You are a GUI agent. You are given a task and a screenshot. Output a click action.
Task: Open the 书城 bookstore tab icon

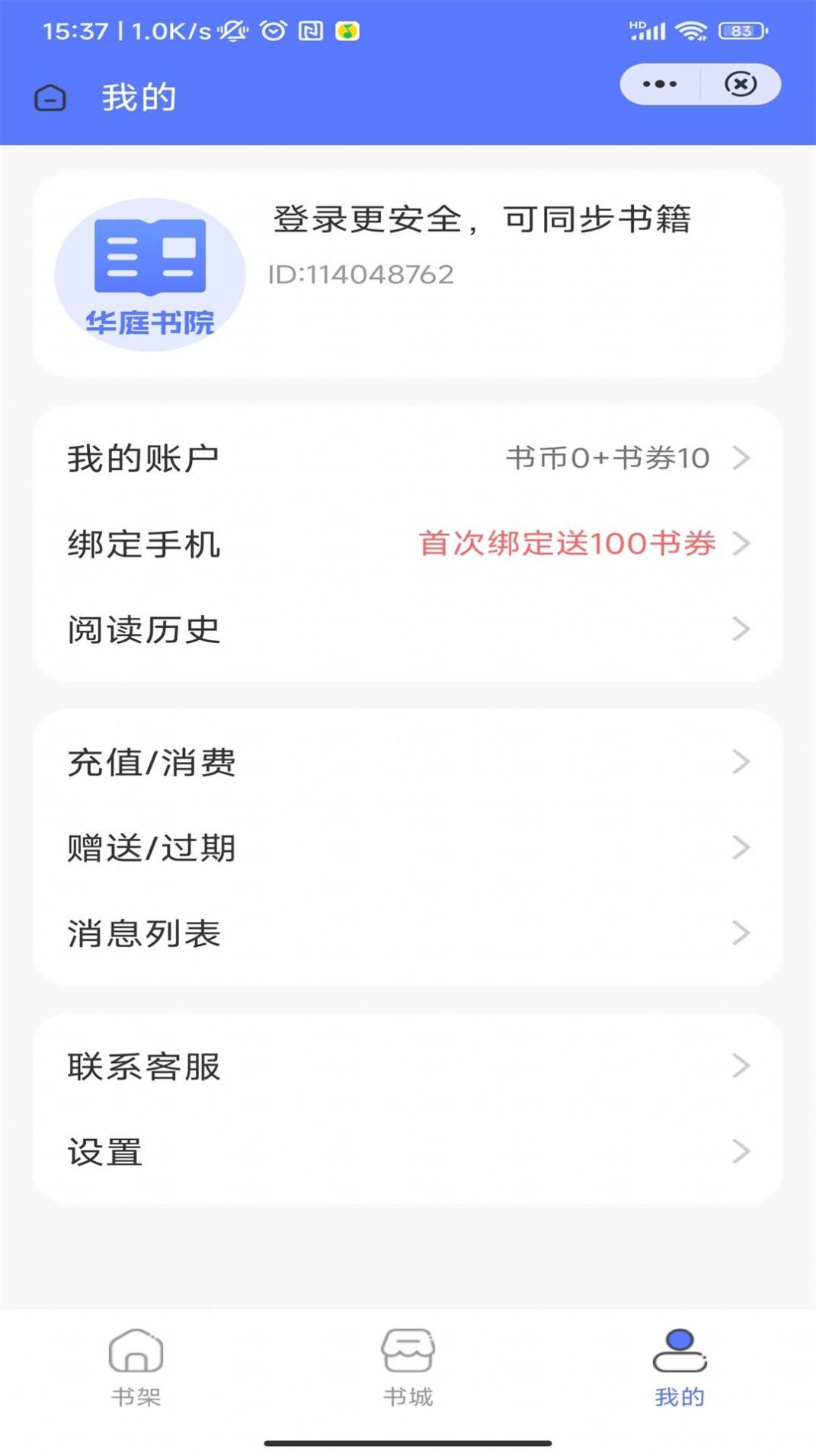pos(408,1356)
